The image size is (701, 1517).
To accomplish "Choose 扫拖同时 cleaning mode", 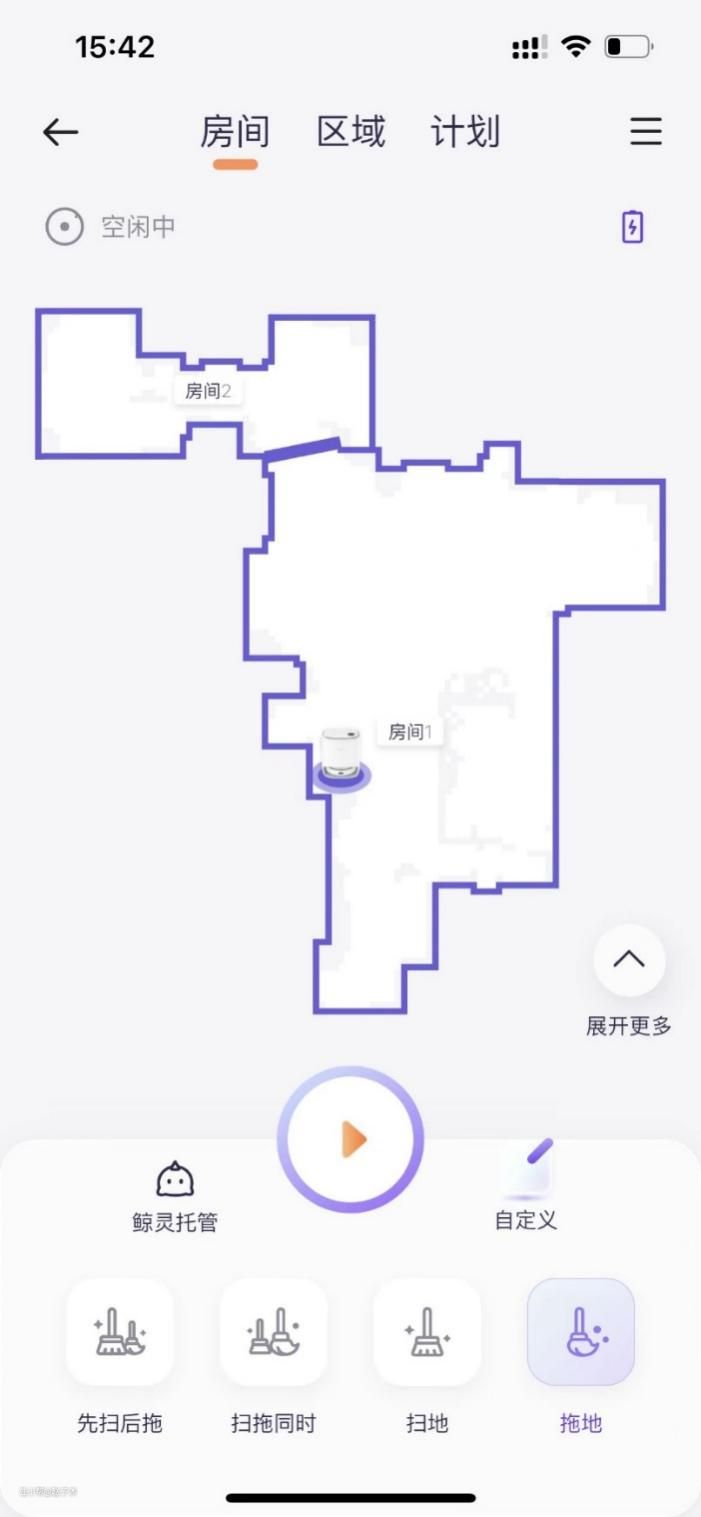I will tap(273, 1332).
